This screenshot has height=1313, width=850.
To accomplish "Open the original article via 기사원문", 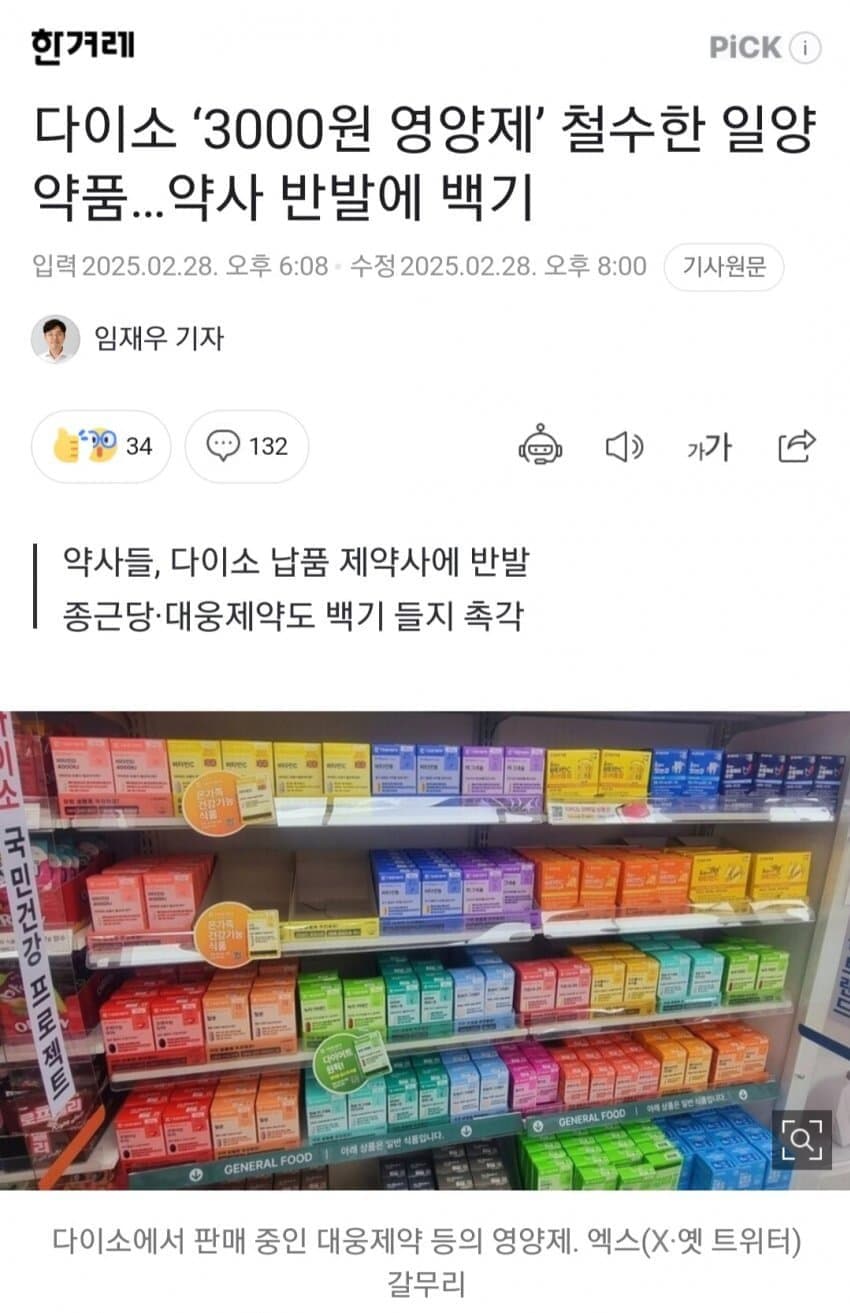I will [723, 267].
